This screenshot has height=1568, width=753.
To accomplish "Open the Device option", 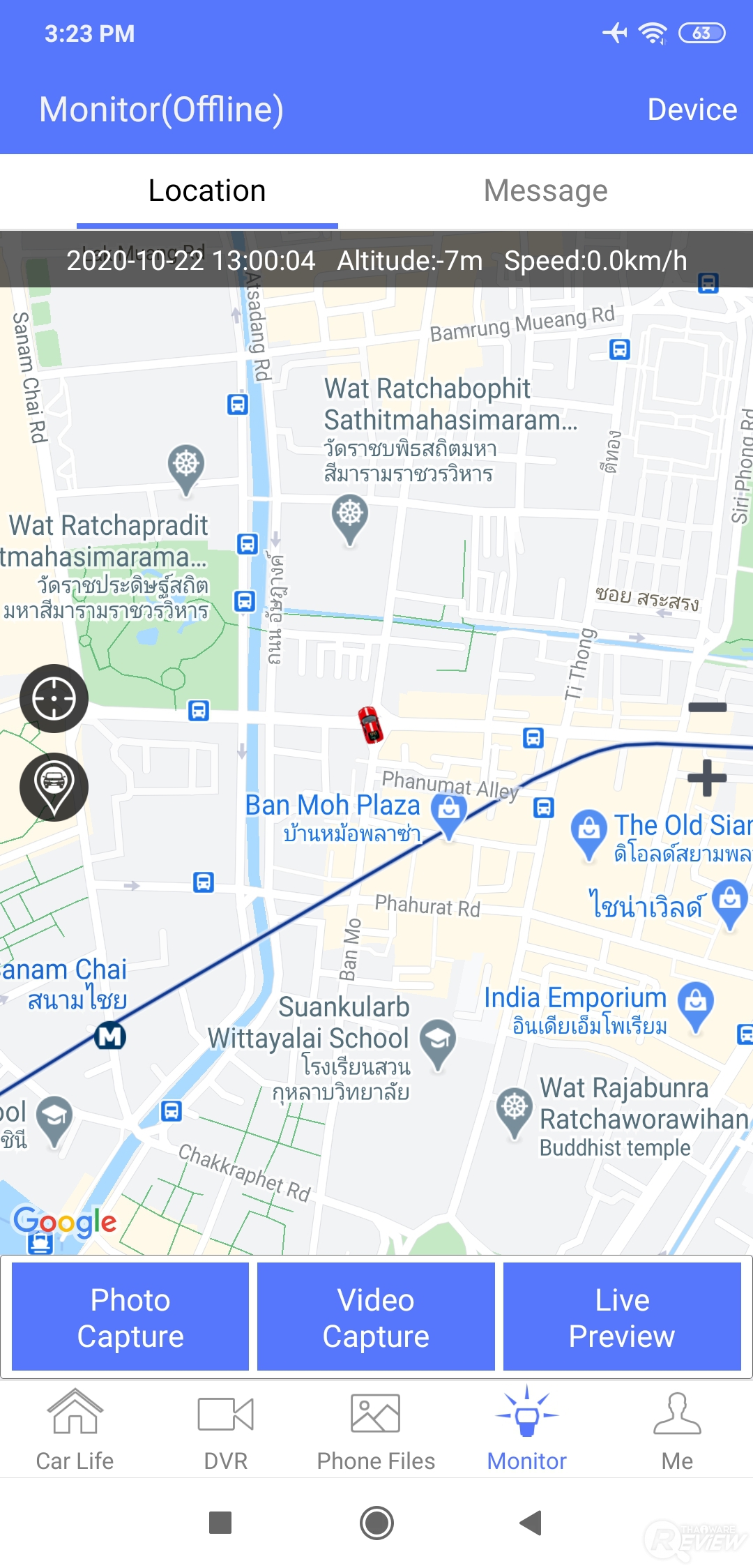I will click(x=692, y=110).
